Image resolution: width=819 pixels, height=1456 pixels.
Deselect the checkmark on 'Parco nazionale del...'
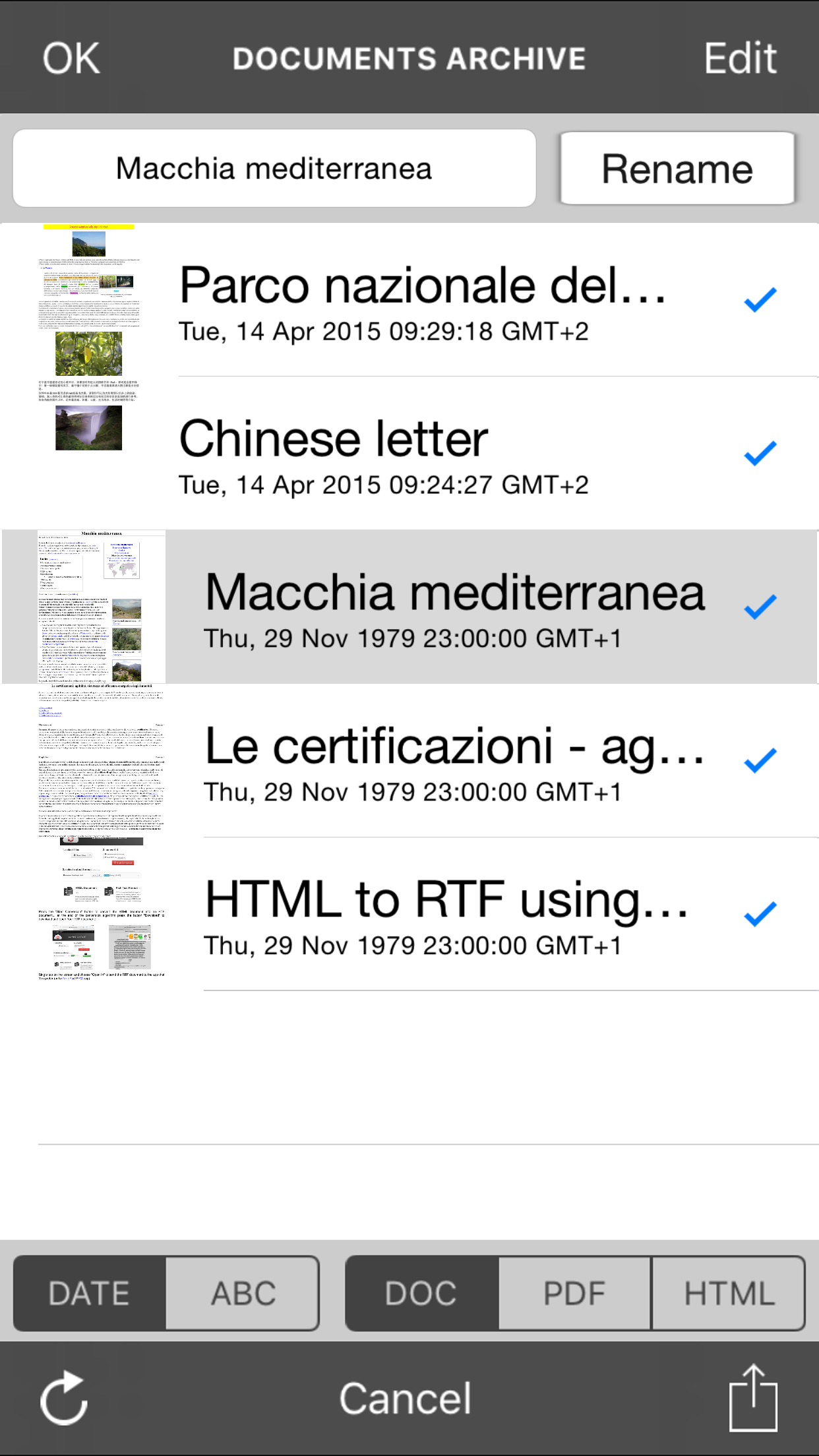pos(760,300)
